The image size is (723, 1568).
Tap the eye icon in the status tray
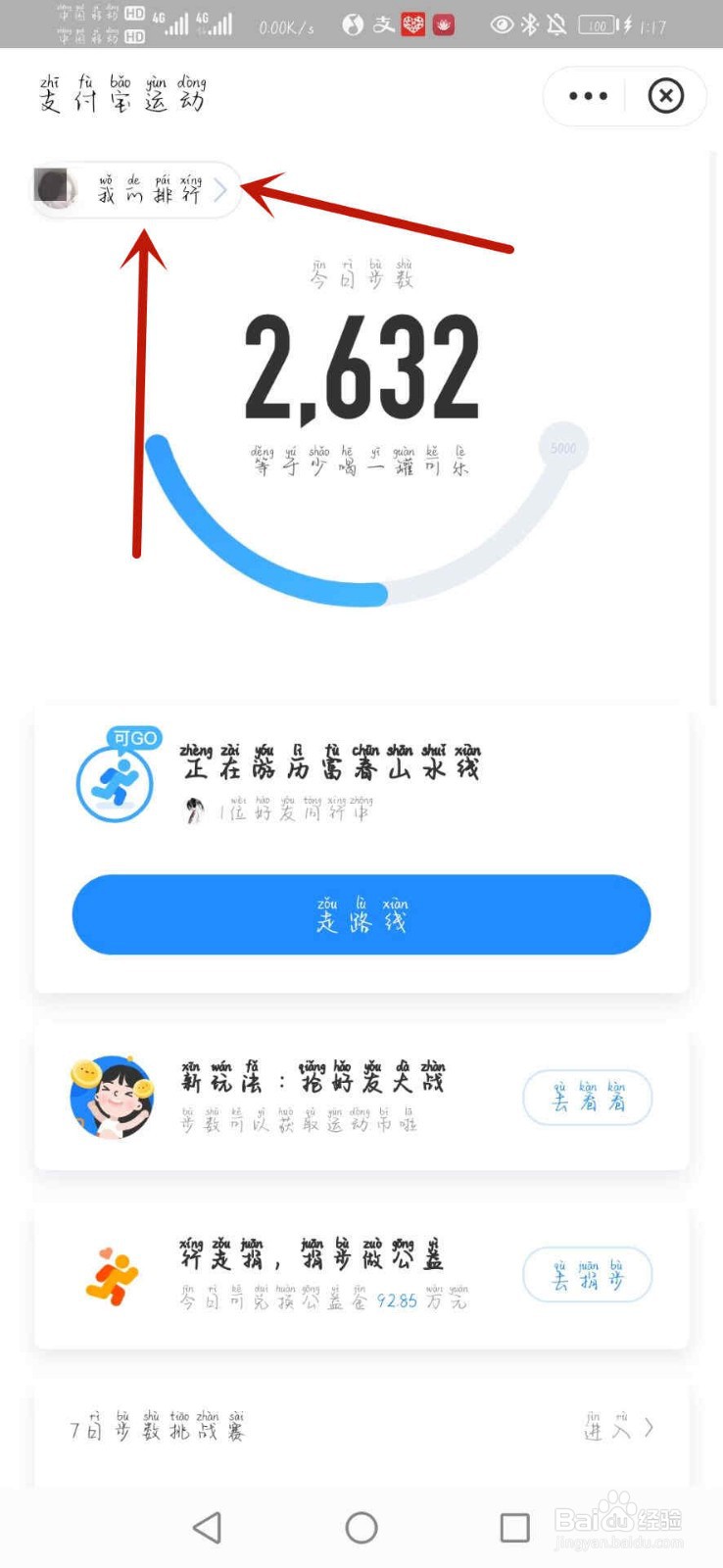click(x=501, y=24)
